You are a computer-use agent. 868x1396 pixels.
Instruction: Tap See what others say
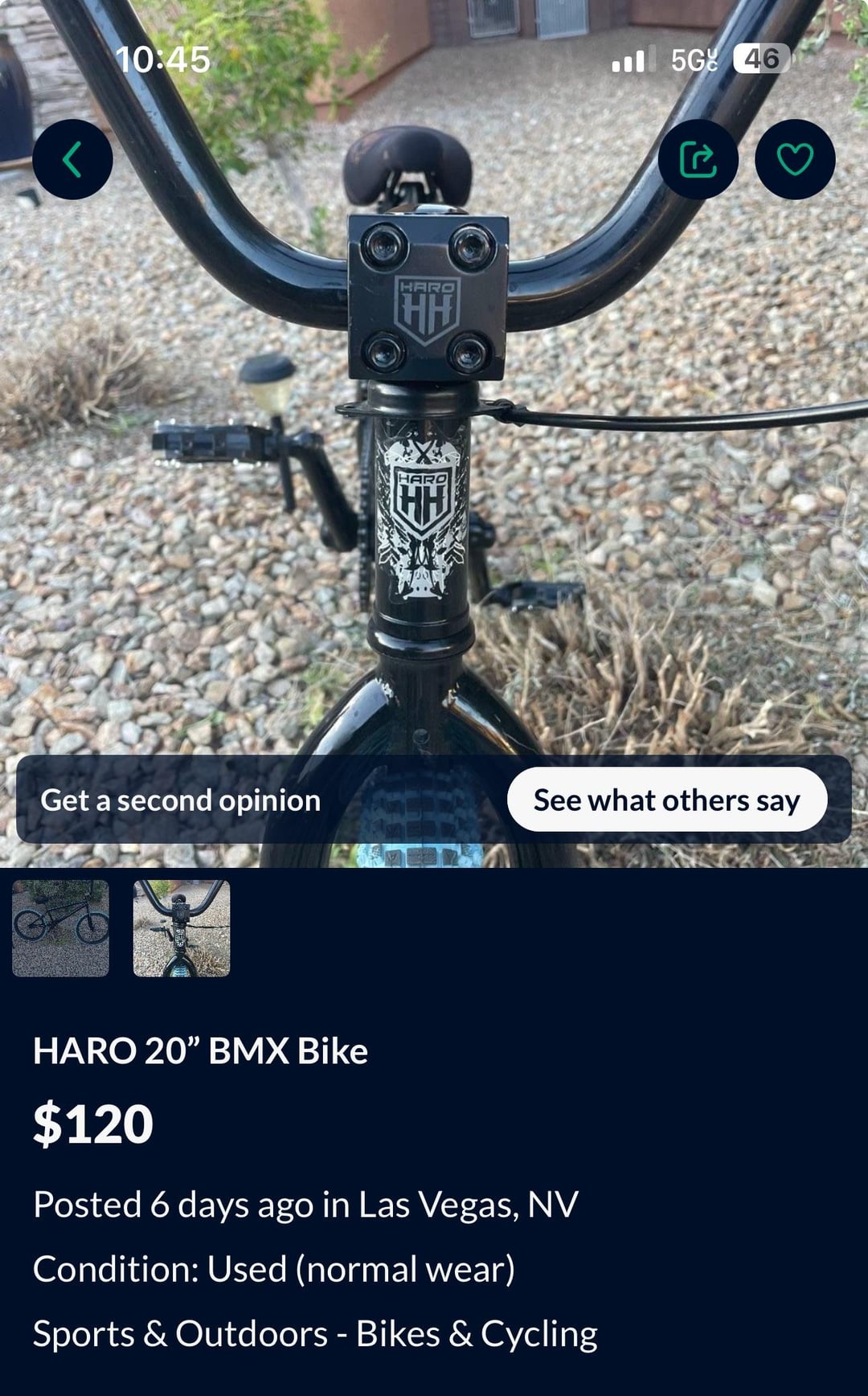coord(666,800)
